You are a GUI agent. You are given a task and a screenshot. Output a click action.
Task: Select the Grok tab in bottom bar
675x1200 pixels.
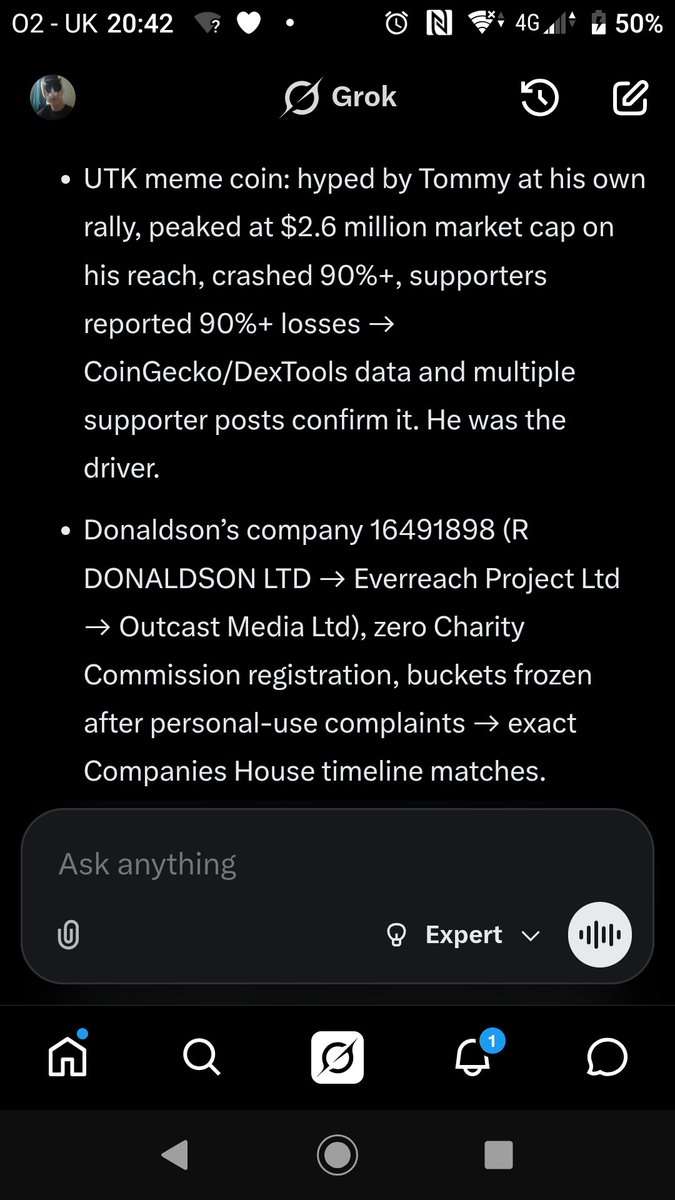coord(337,1057)
